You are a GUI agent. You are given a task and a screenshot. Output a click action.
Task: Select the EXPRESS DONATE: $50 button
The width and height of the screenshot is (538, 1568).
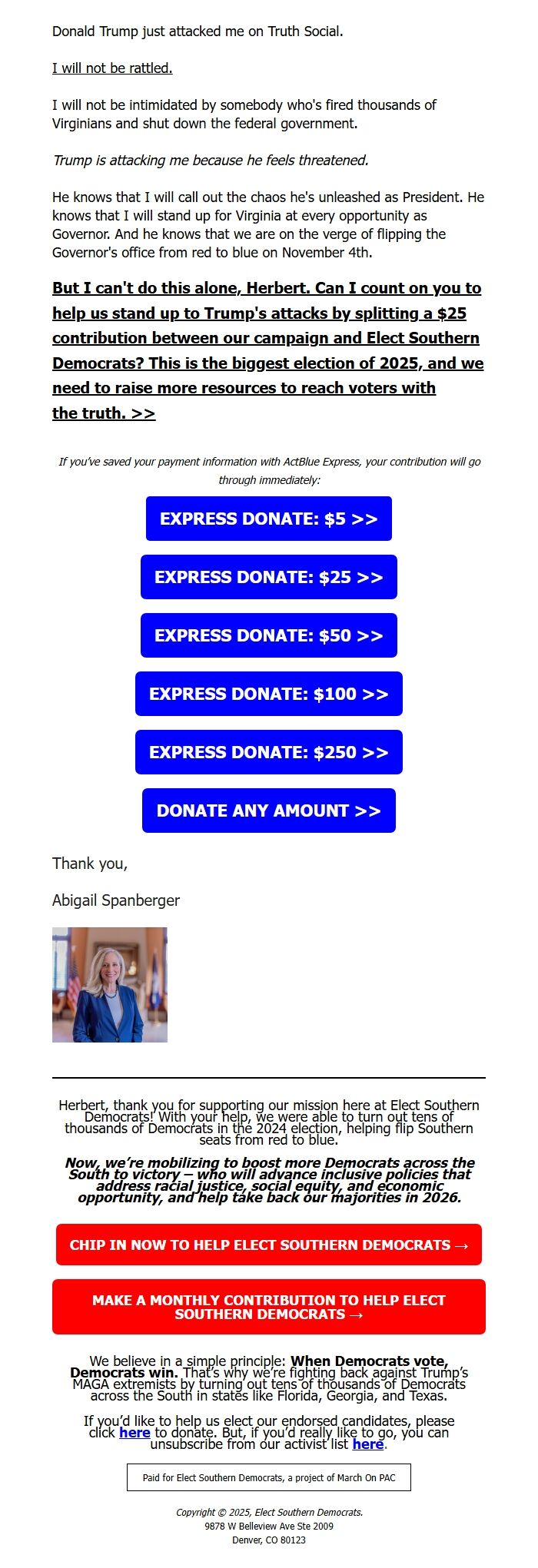coord(268,635)
